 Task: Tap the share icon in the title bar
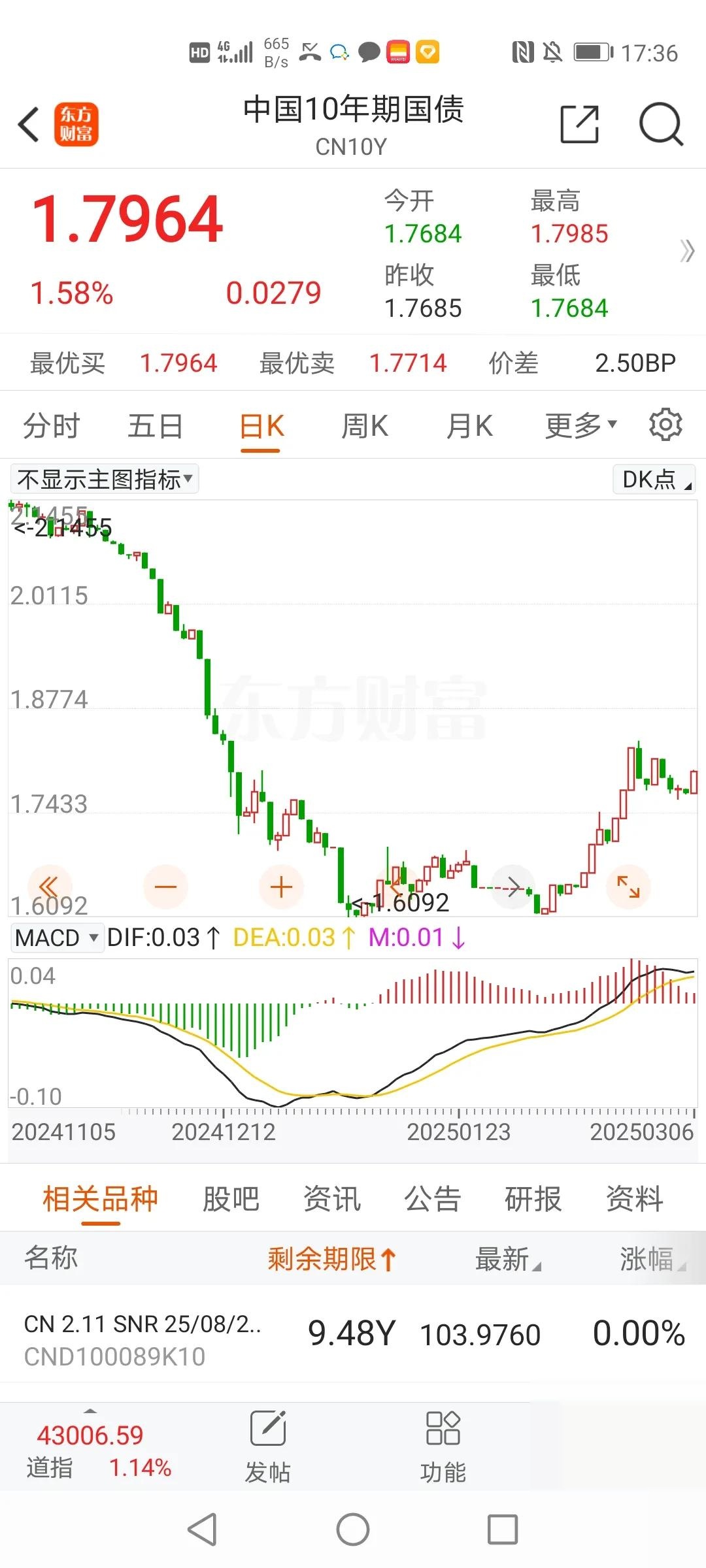point(578,123)
